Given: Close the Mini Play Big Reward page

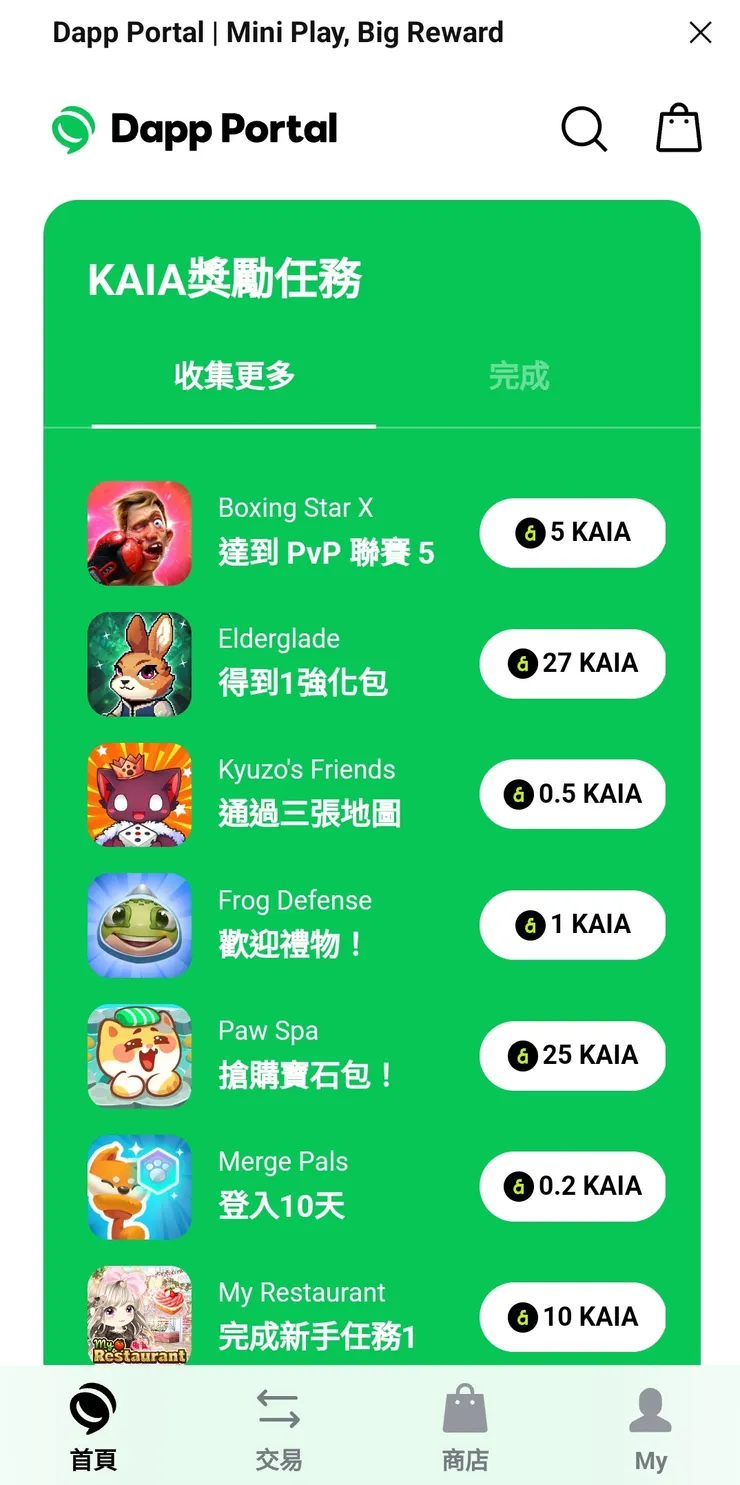Looking at the screenshot, I should tap(700, 32).
